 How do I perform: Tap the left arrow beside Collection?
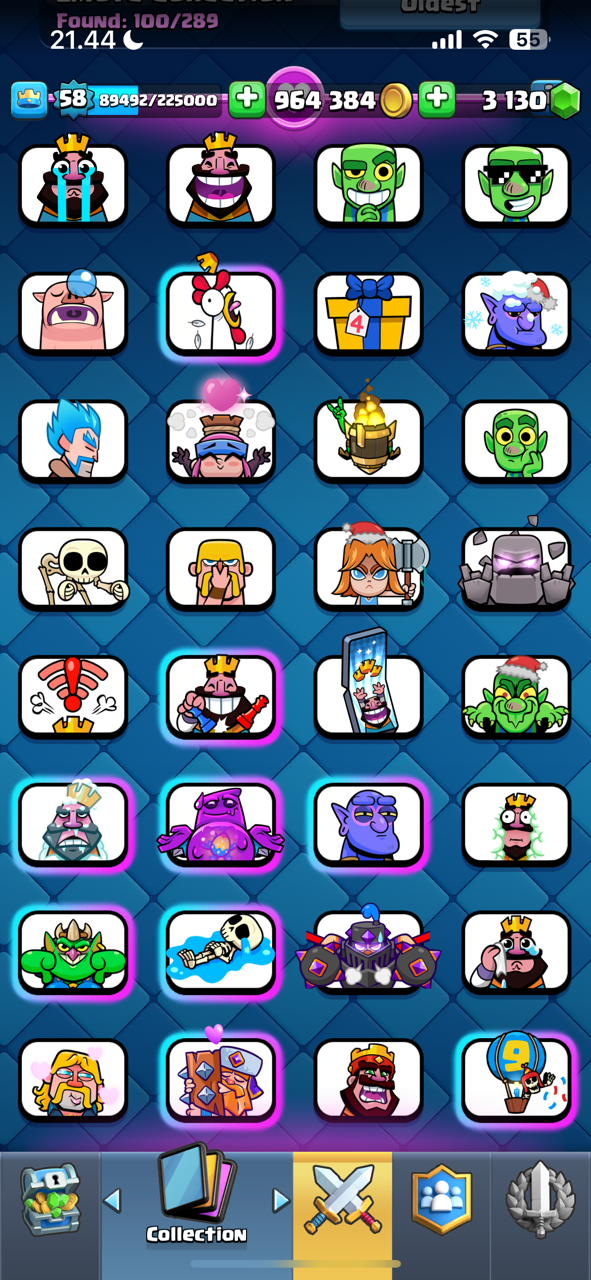[x=113, y=1199]
